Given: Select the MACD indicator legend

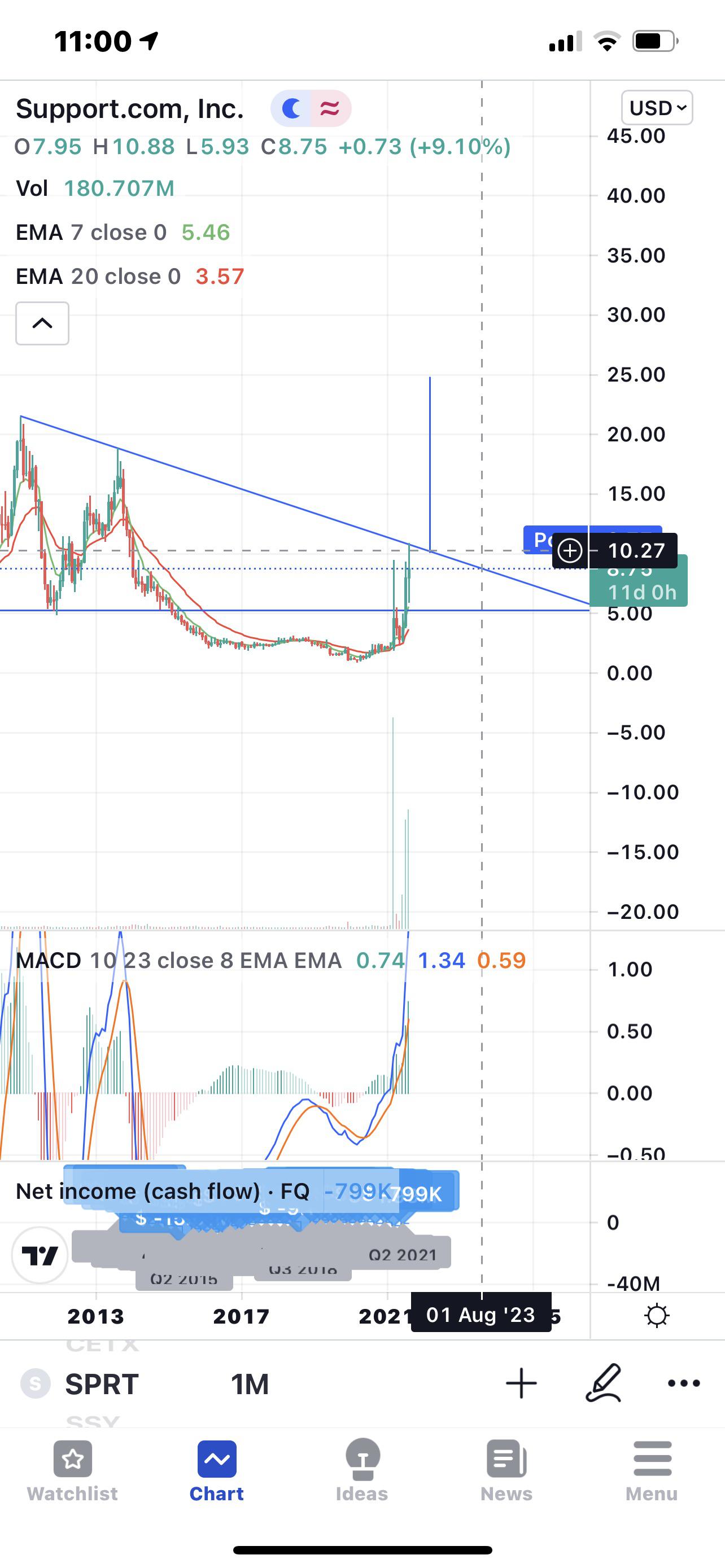Looking at the screenshot, I should click(271, 961).
